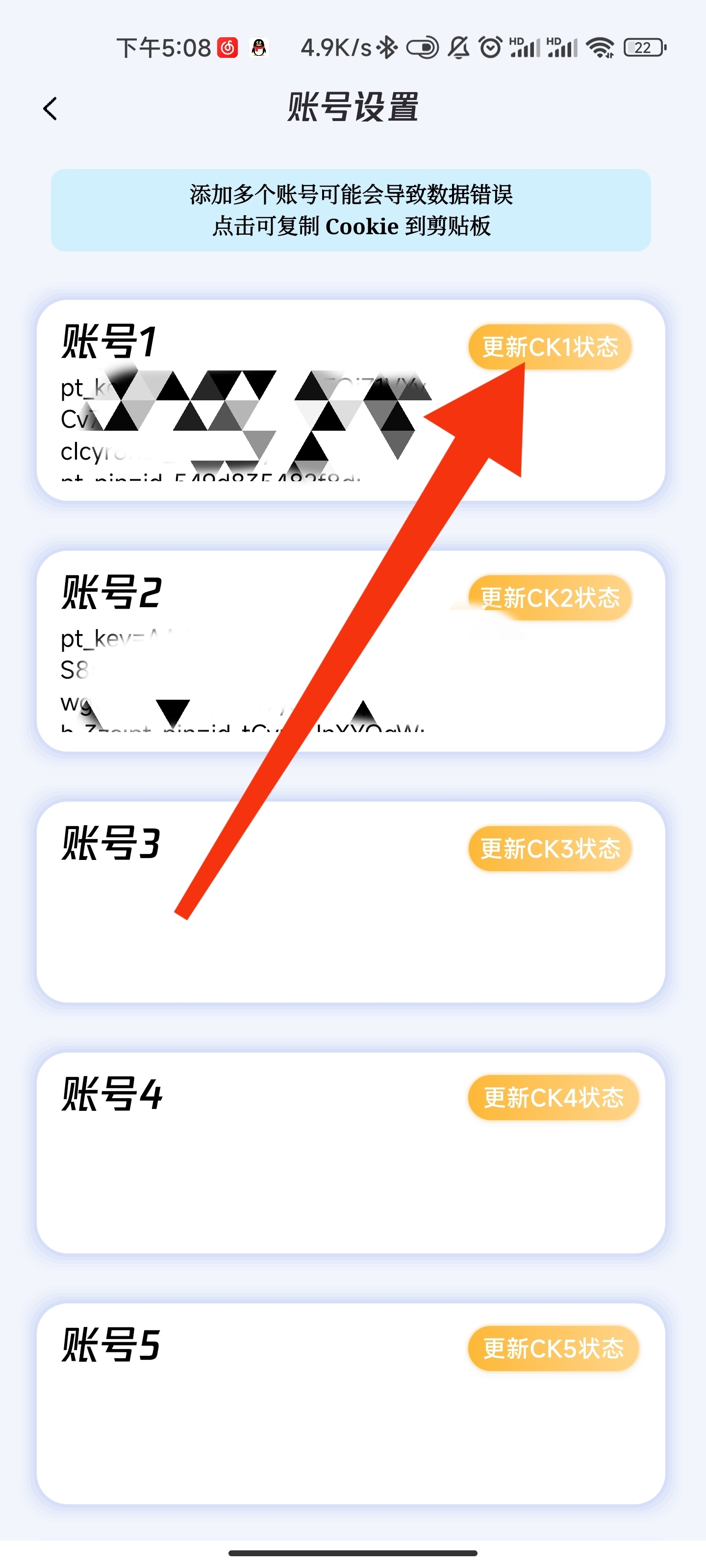Image resolution: width=706 pixels, height=1568 pixels.
Task: Copy the 账号1 cookie card
Action: click(x=244, y=426)
